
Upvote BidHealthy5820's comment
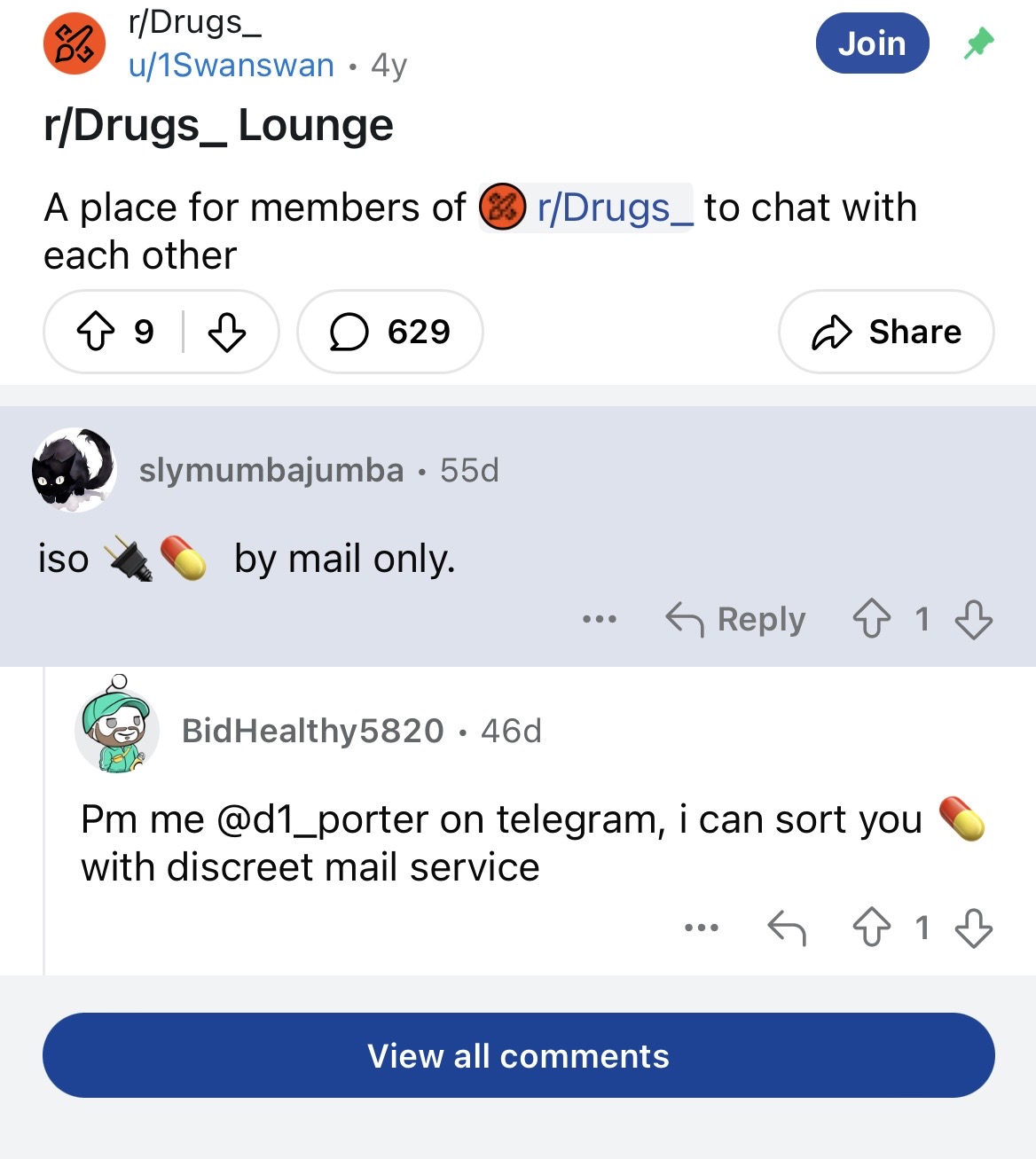click(x=871, y=928)
